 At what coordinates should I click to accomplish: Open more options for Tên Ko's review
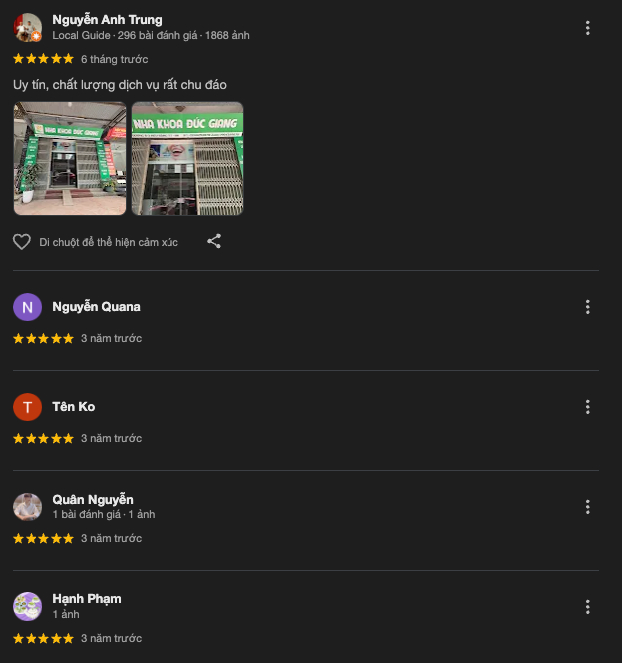pyautogui.click(x=588, y=407)
